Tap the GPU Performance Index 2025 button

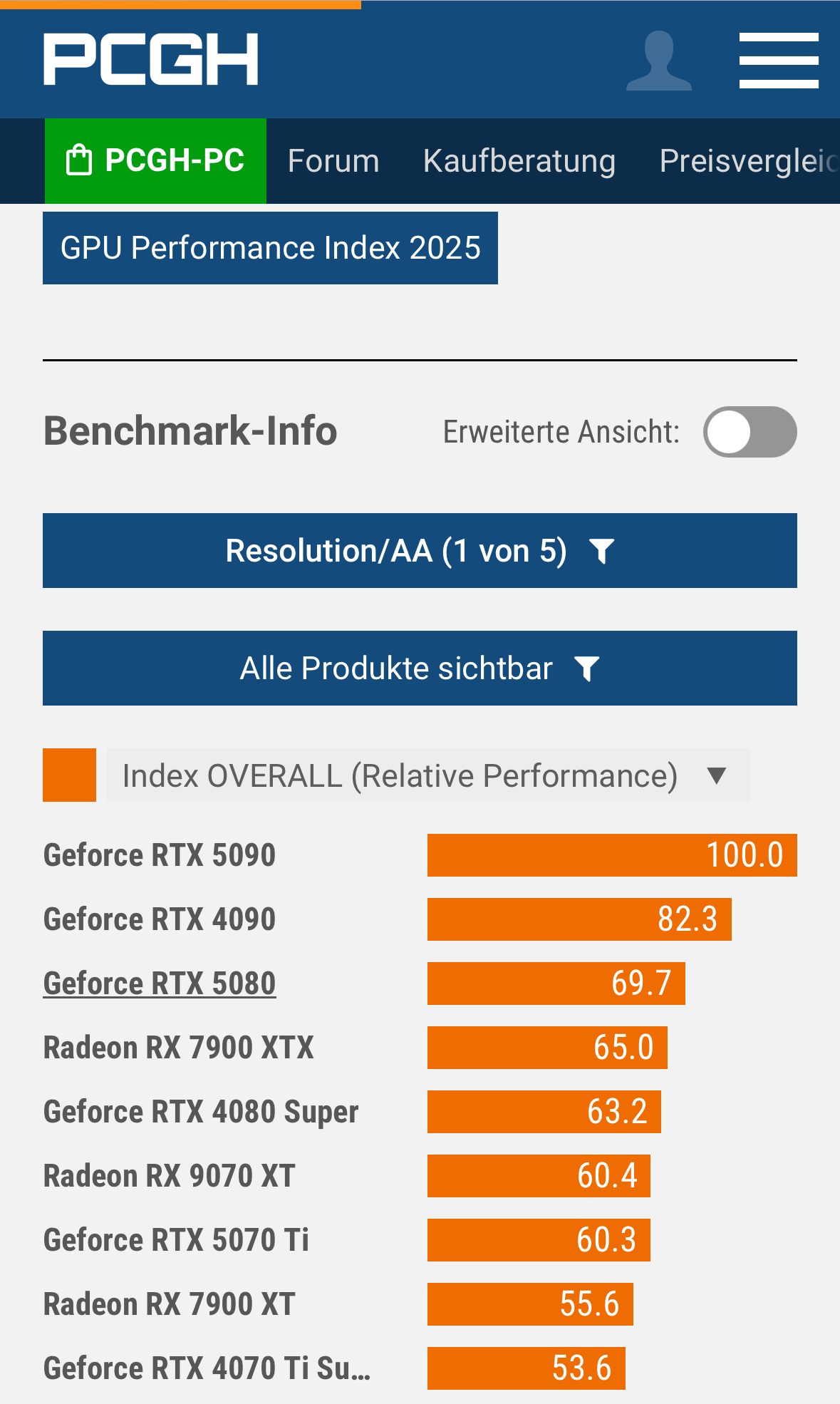click(x=270, y=248)
